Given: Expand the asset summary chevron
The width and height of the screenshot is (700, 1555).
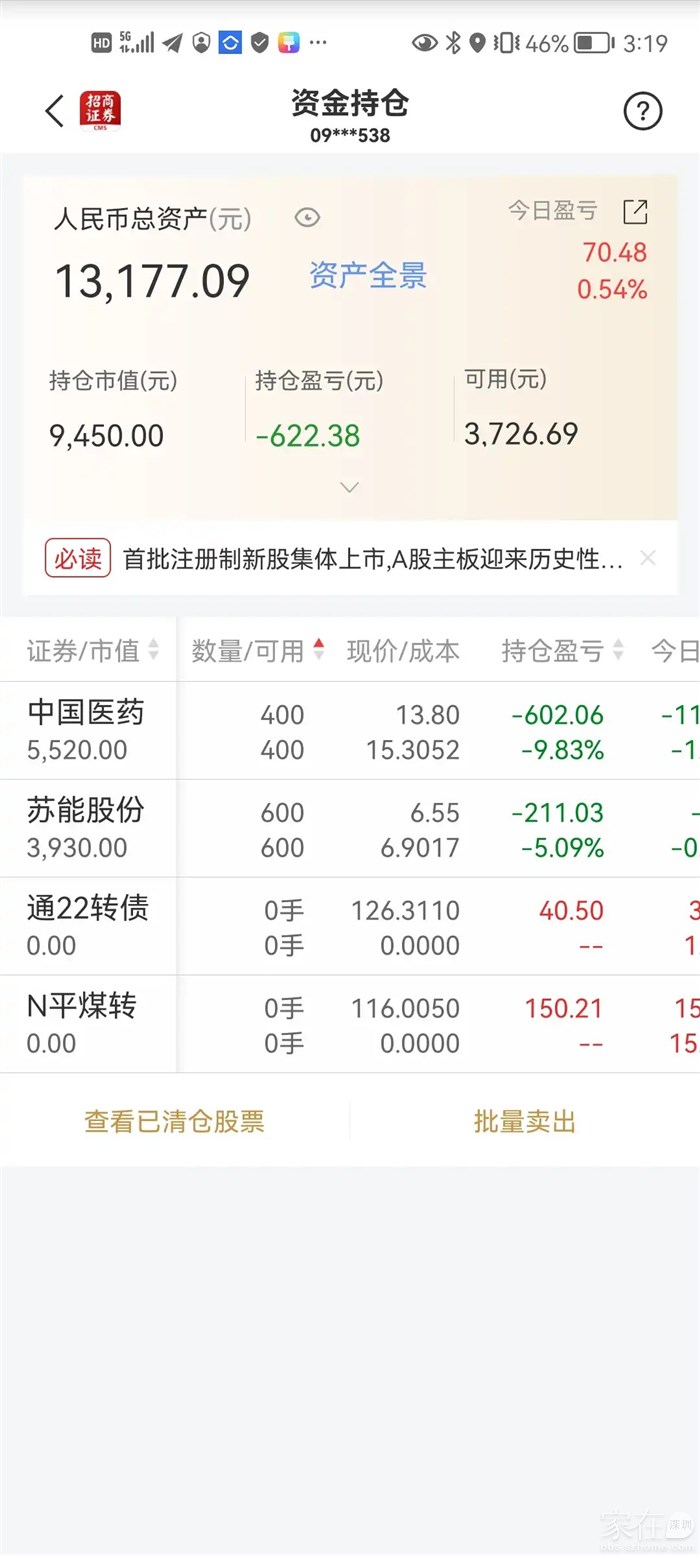Looking at the screenshot, I should click(349, 487).
